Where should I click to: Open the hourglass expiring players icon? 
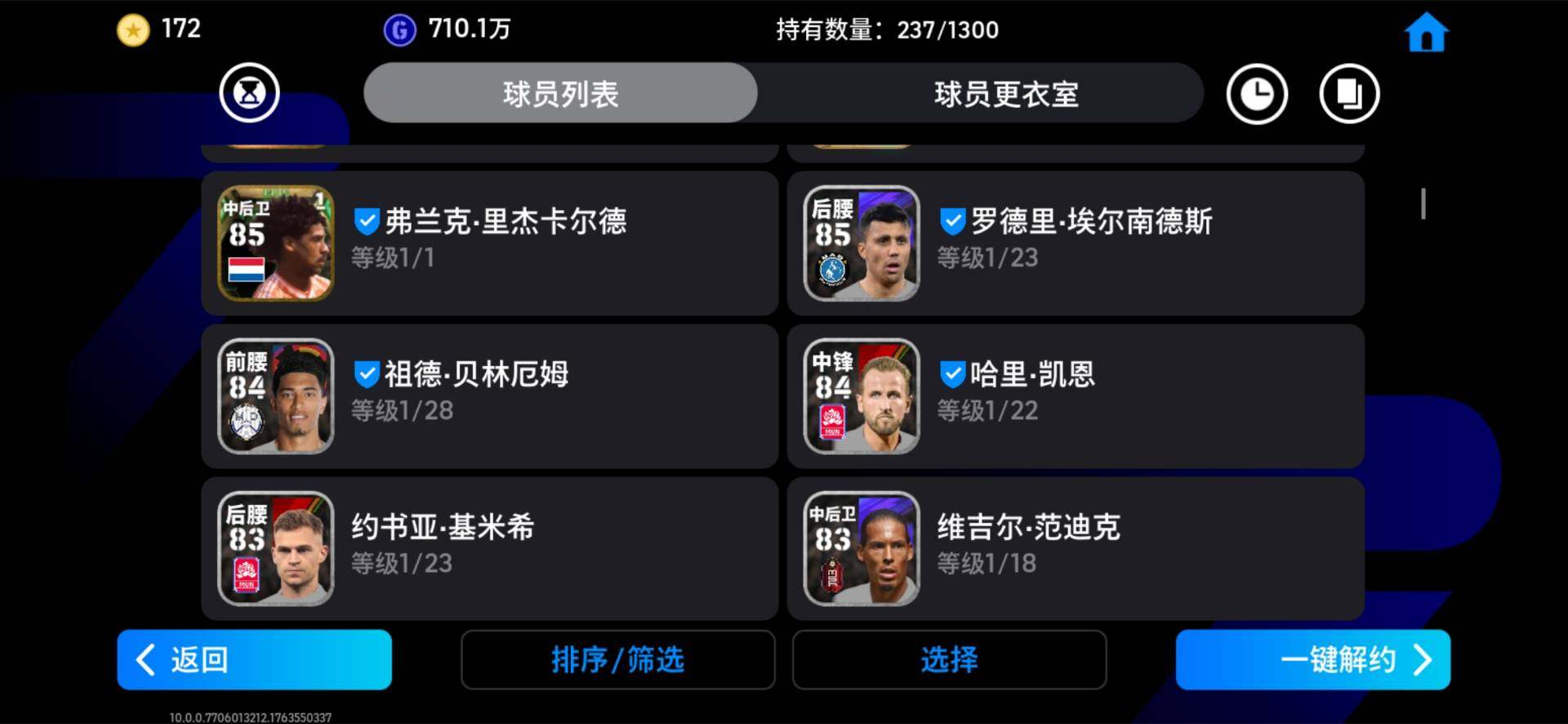249,93
